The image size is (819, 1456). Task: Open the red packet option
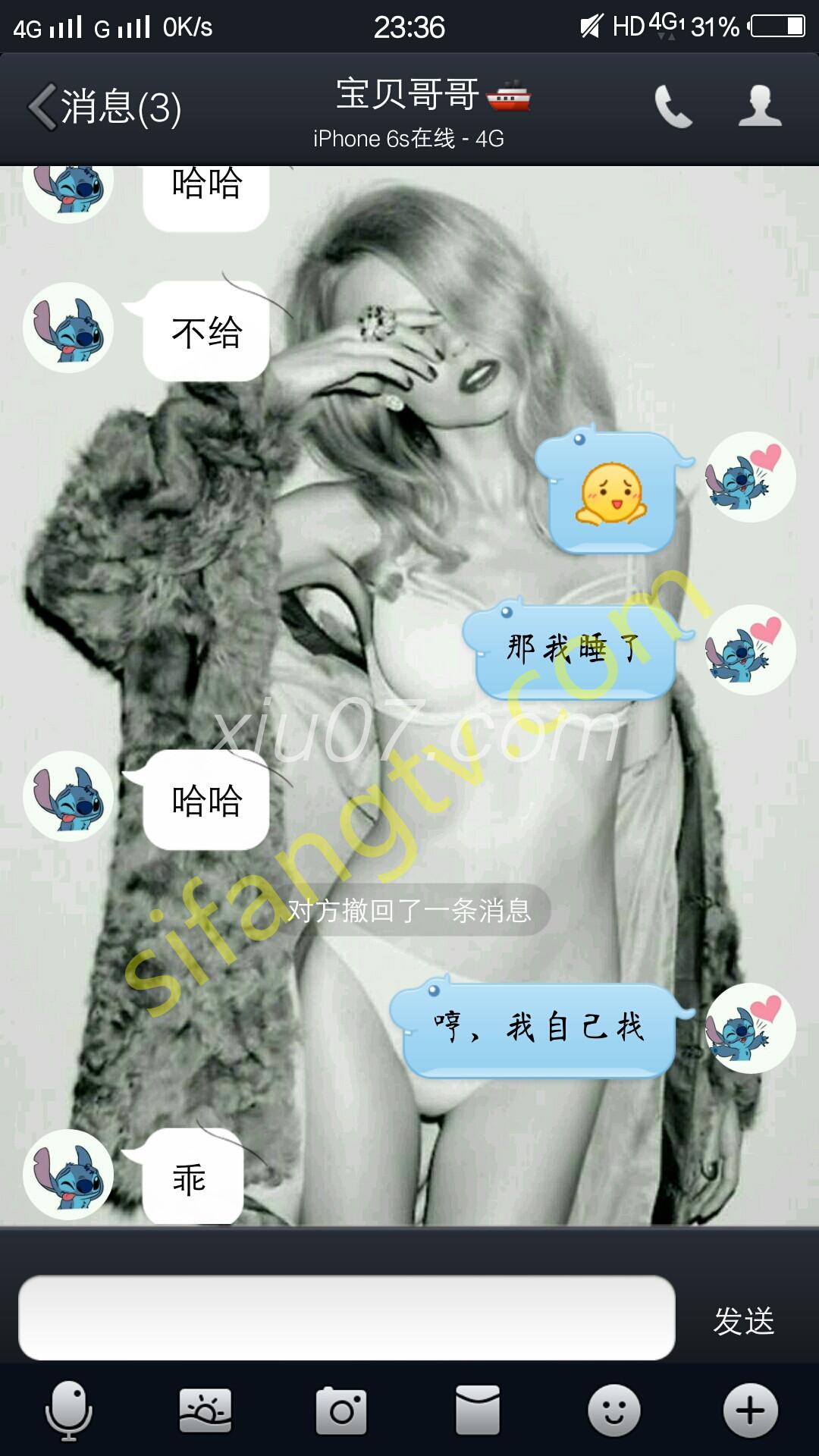478,1411
